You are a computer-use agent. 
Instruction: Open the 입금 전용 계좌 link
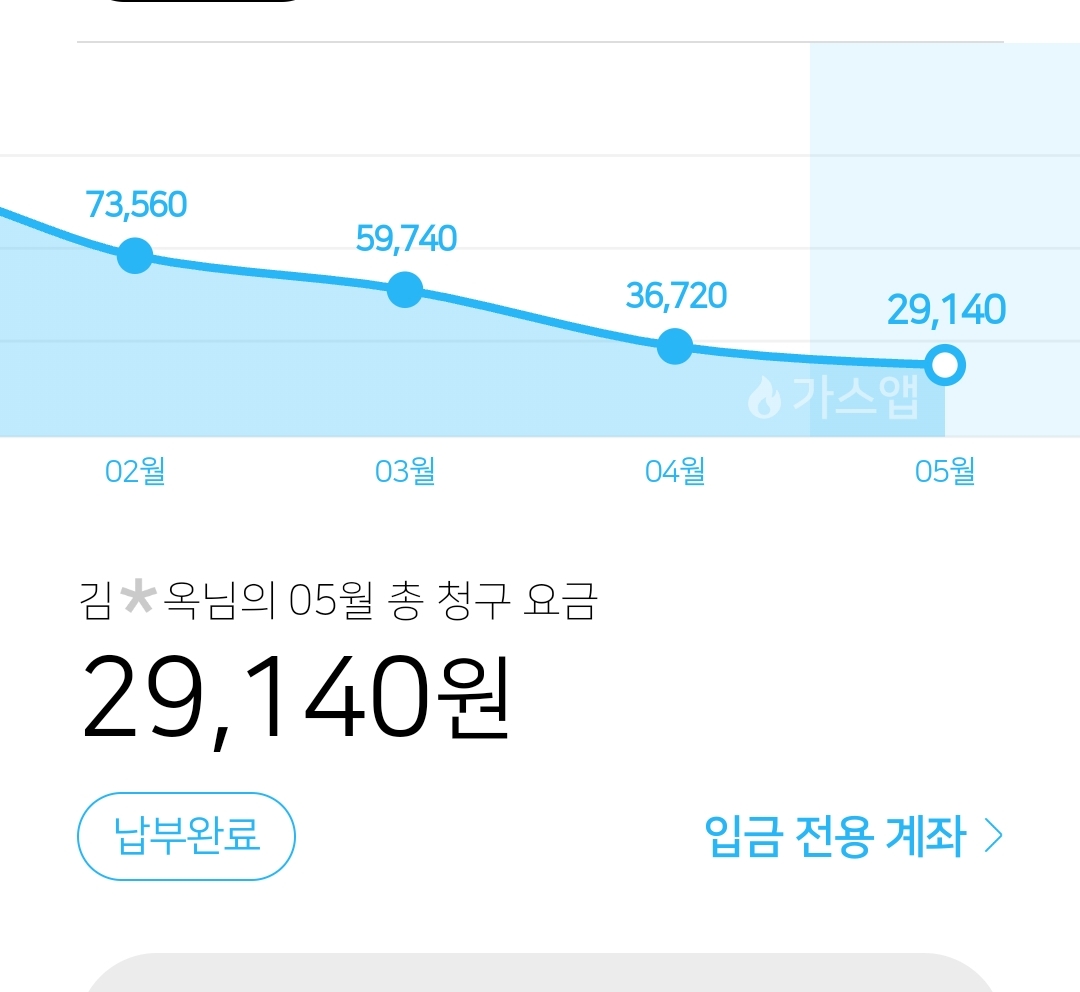(853, 836)
